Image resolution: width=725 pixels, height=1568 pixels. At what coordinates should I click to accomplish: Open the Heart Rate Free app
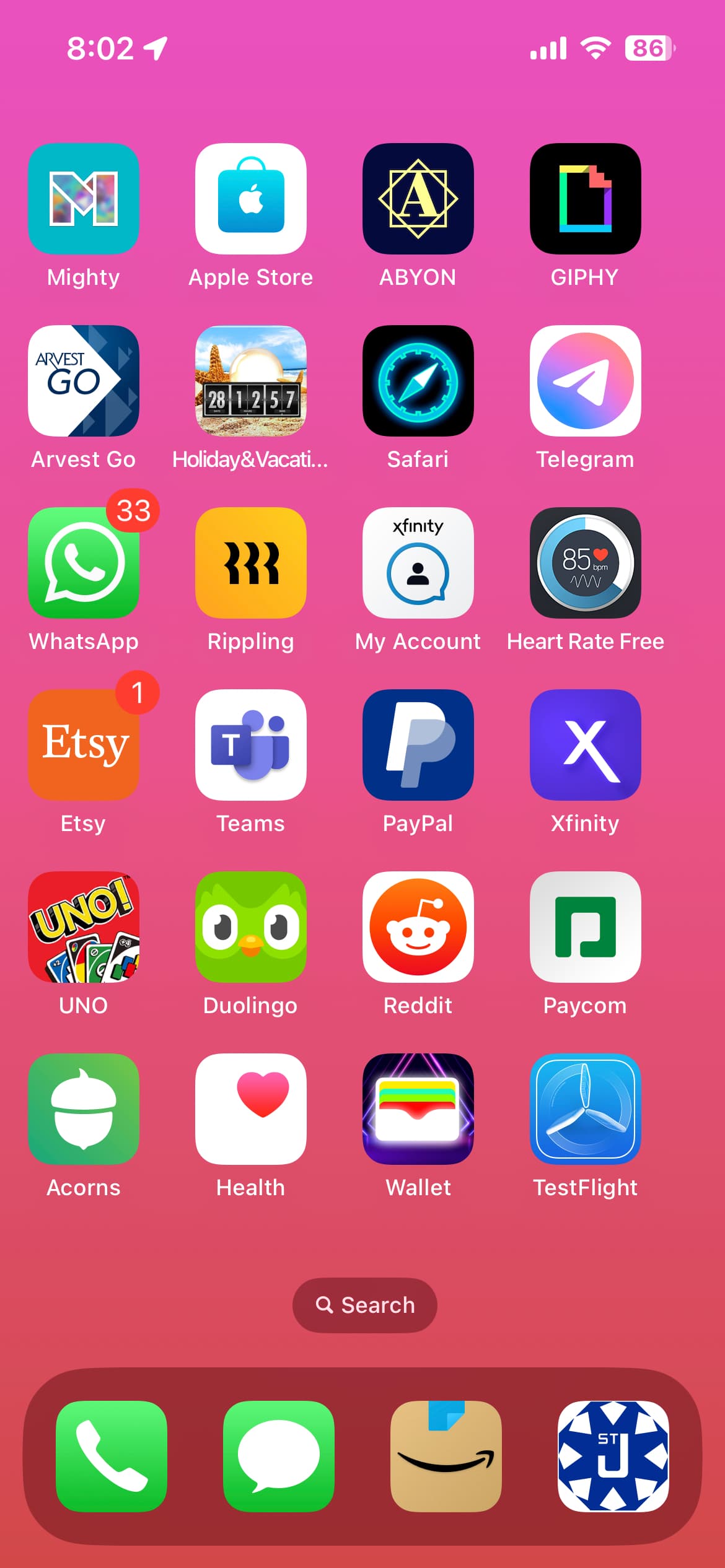tap(585, 563)
